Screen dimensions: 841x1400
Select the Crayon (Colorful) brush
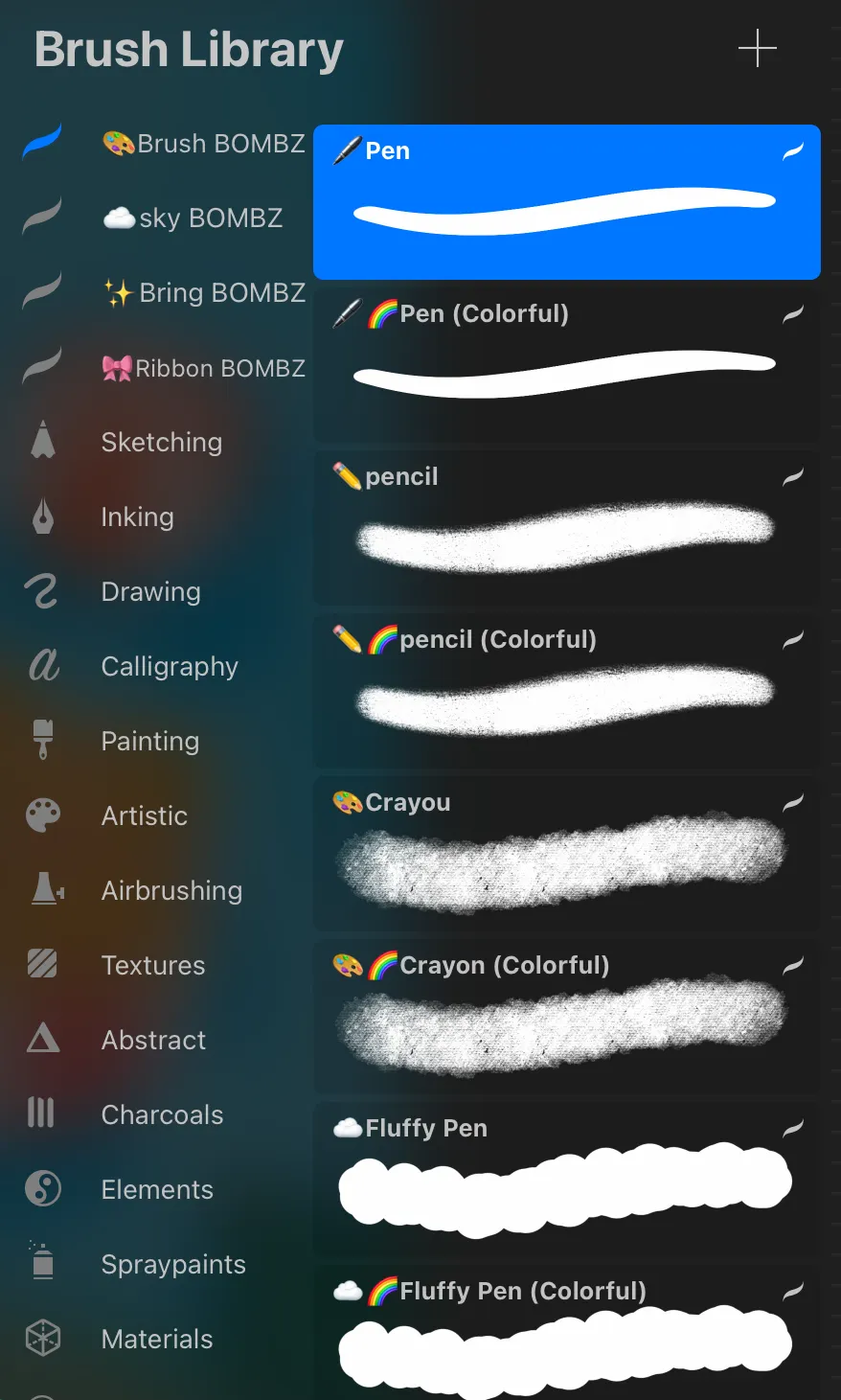[565, 1016]
